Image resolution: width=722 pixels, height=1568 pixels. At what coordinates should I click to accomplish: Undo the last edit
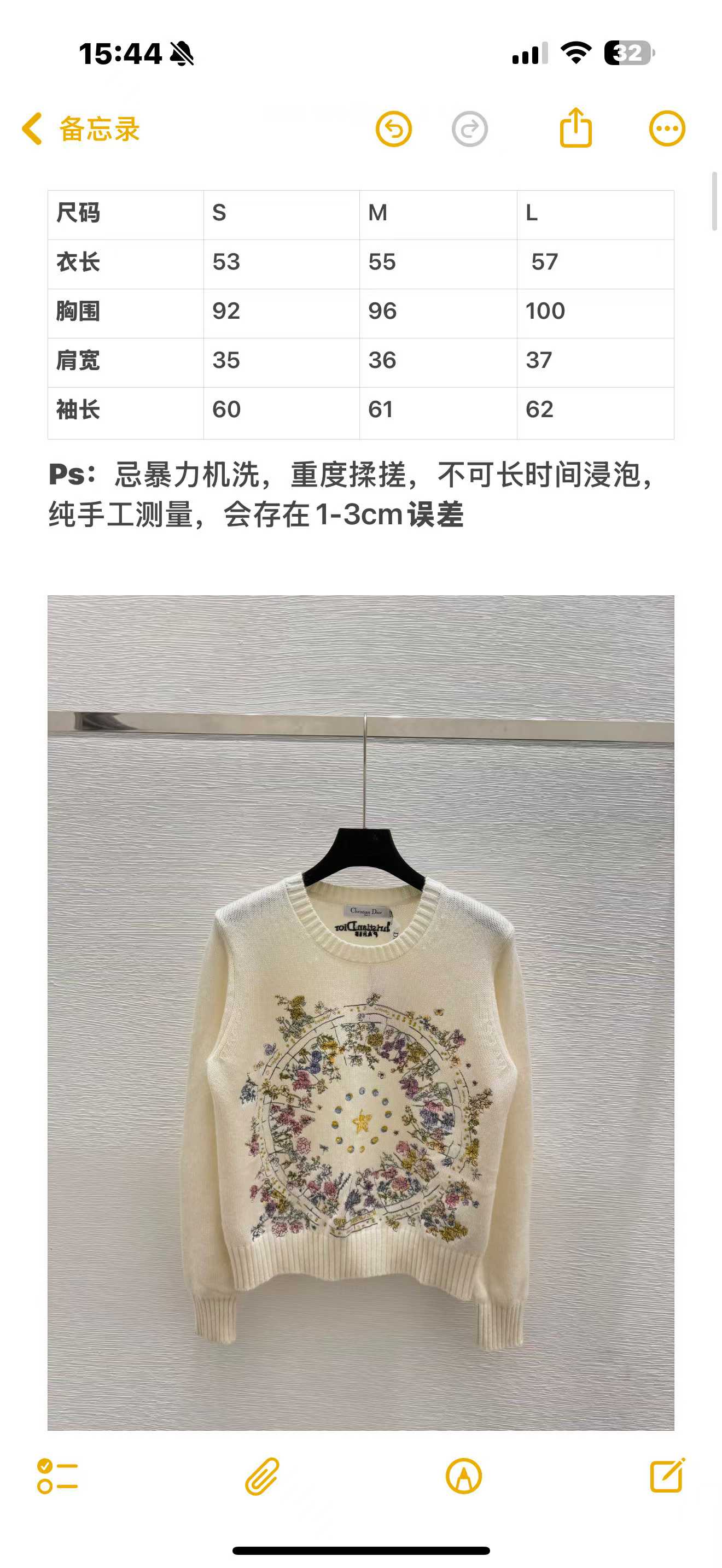pos(393,129)
